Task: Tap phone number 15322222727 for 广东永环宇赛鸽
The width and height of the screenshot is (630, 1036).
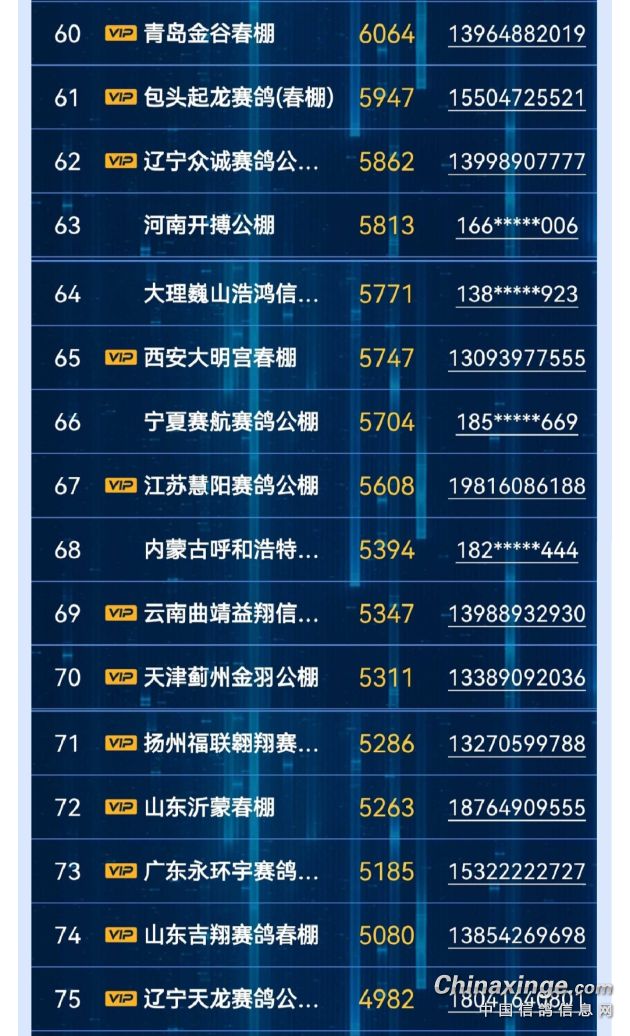Action: 517,871
